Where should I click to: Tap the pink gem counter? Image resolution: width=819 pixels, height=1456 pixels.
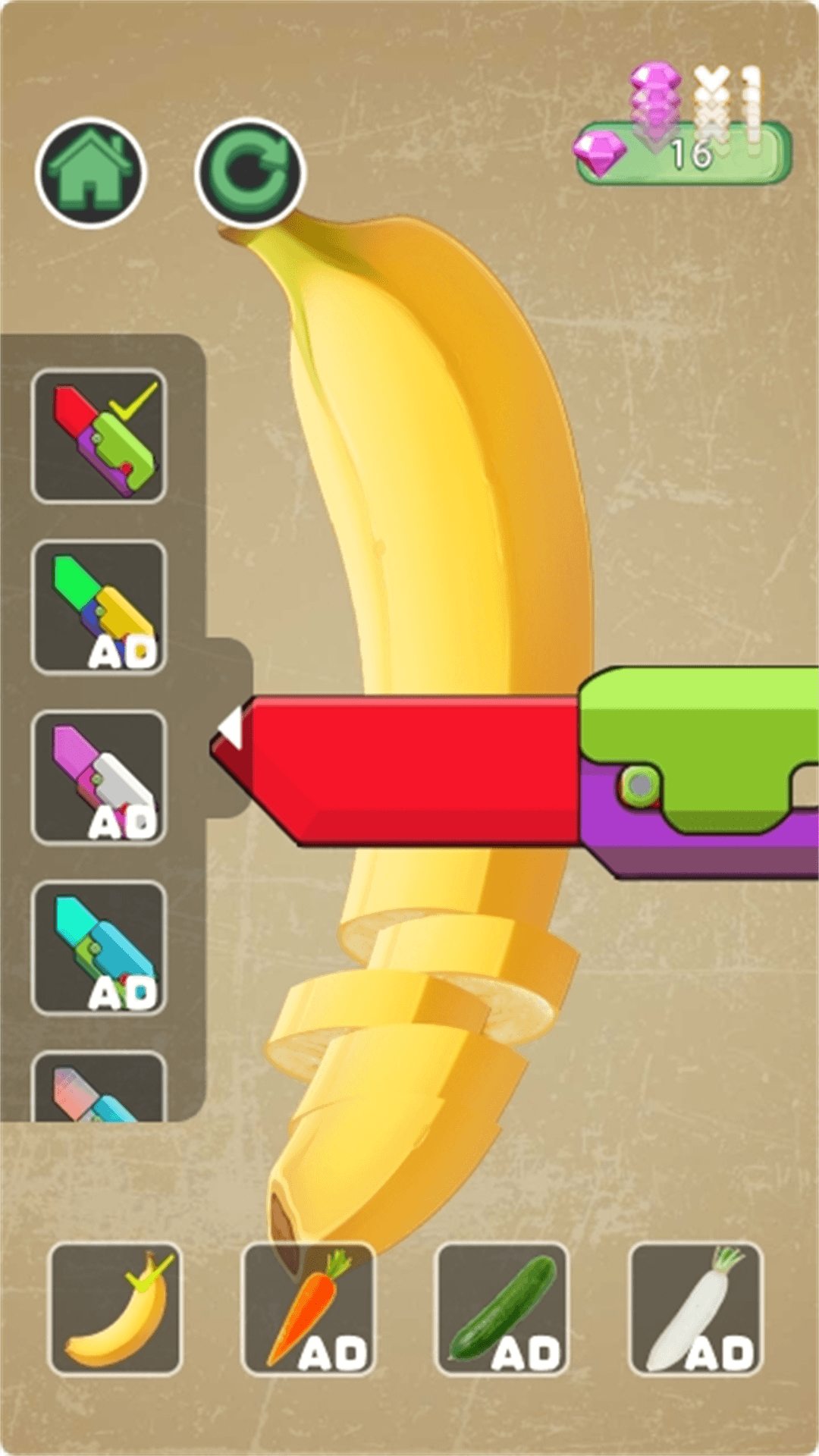pos(682,153)
